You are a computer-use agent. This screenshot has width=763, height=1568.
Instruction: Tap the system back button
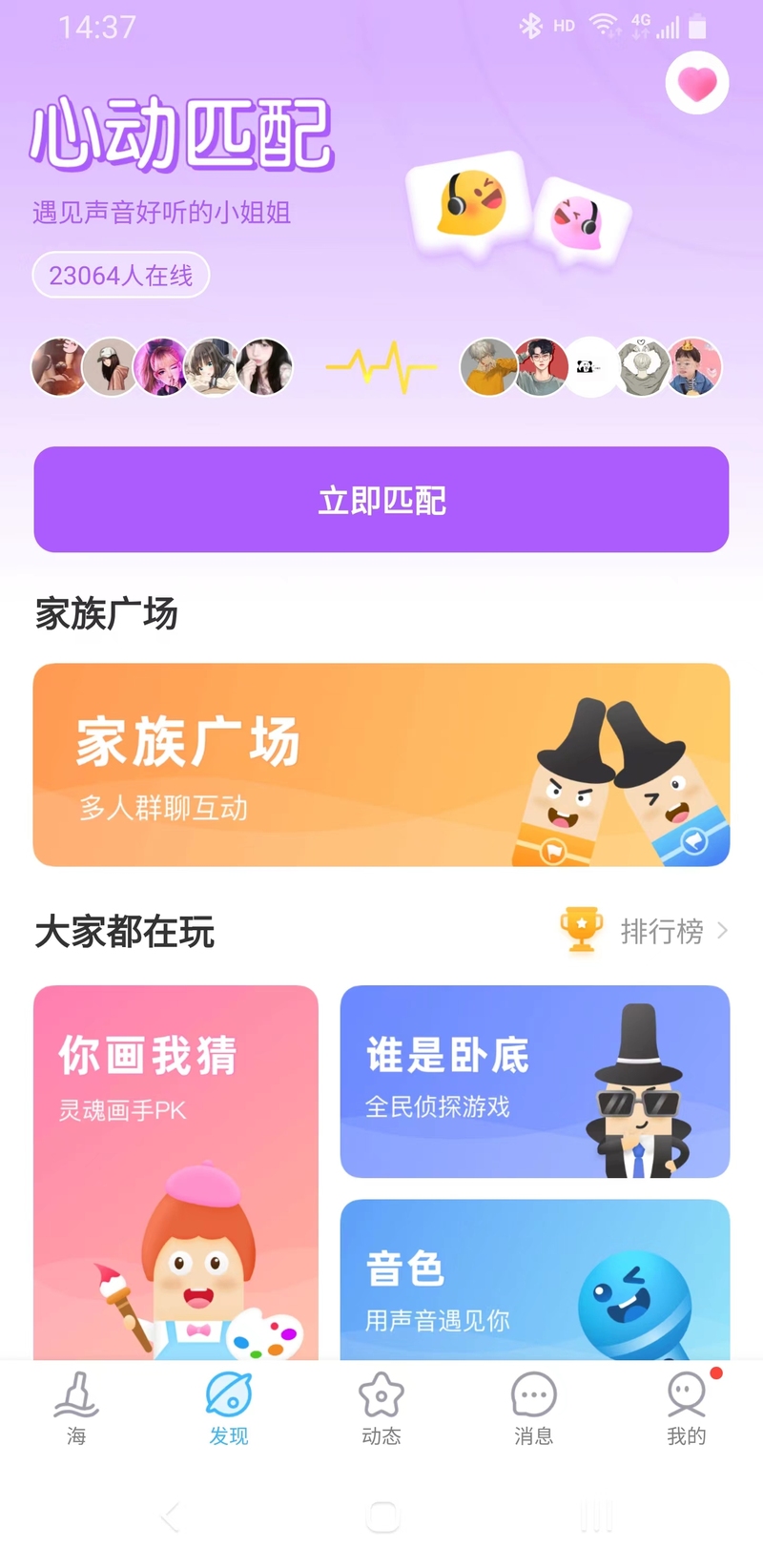[170, 1516]
